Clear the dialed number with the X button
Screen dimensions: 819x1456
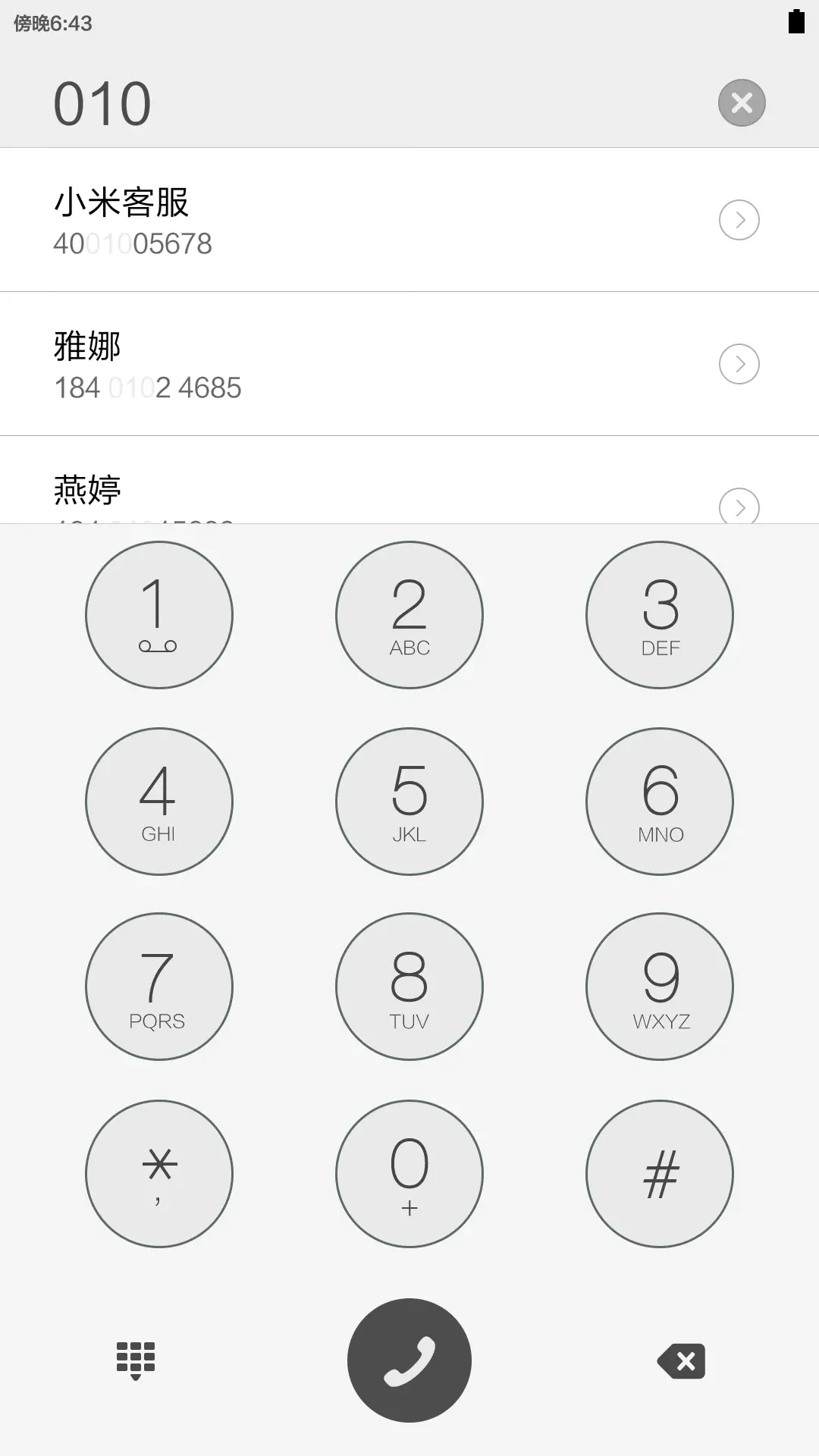[741, 102]
